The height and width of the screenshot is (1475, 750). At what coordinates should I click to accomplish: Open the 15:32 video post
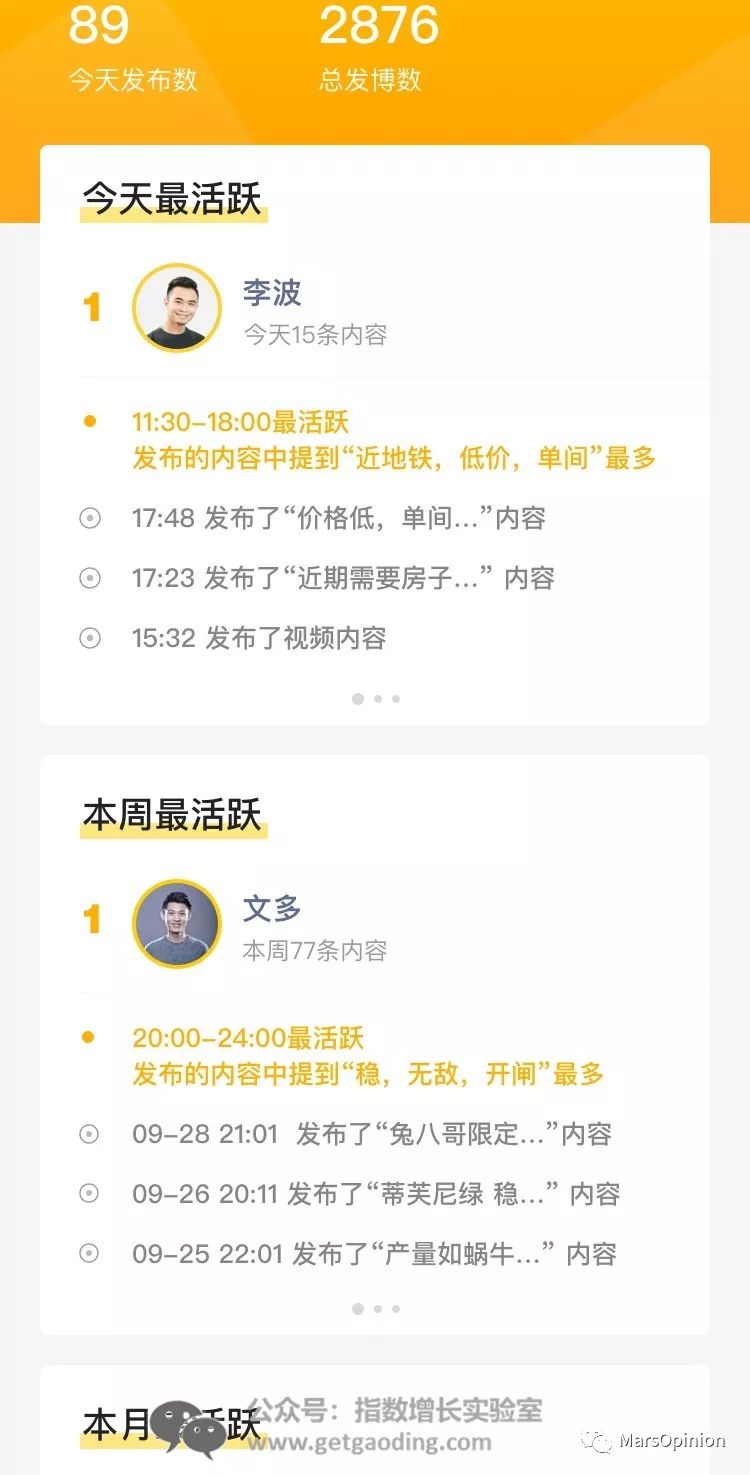[258, 638]
